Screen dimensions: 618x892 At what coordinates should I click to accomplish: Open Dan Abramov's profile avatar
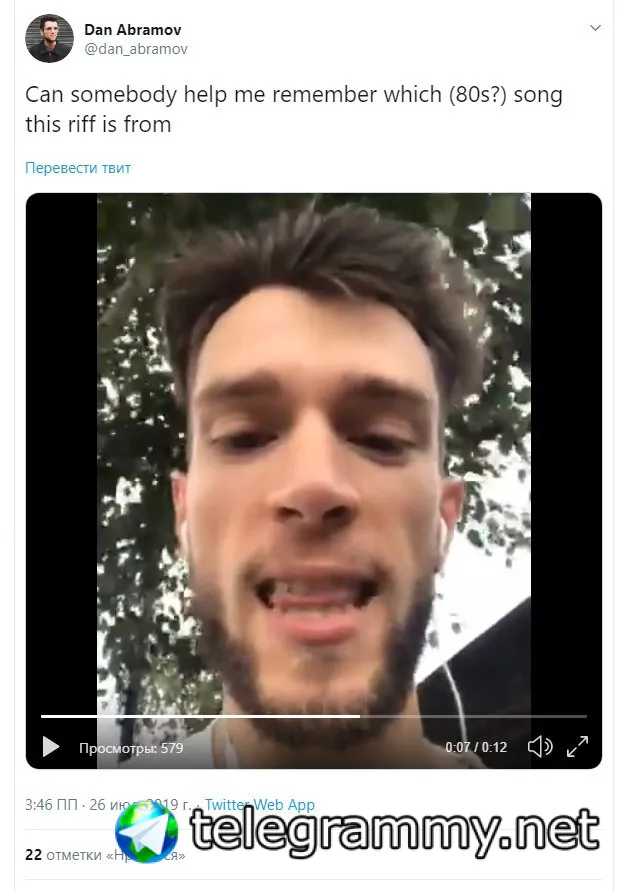coord(50,39)
